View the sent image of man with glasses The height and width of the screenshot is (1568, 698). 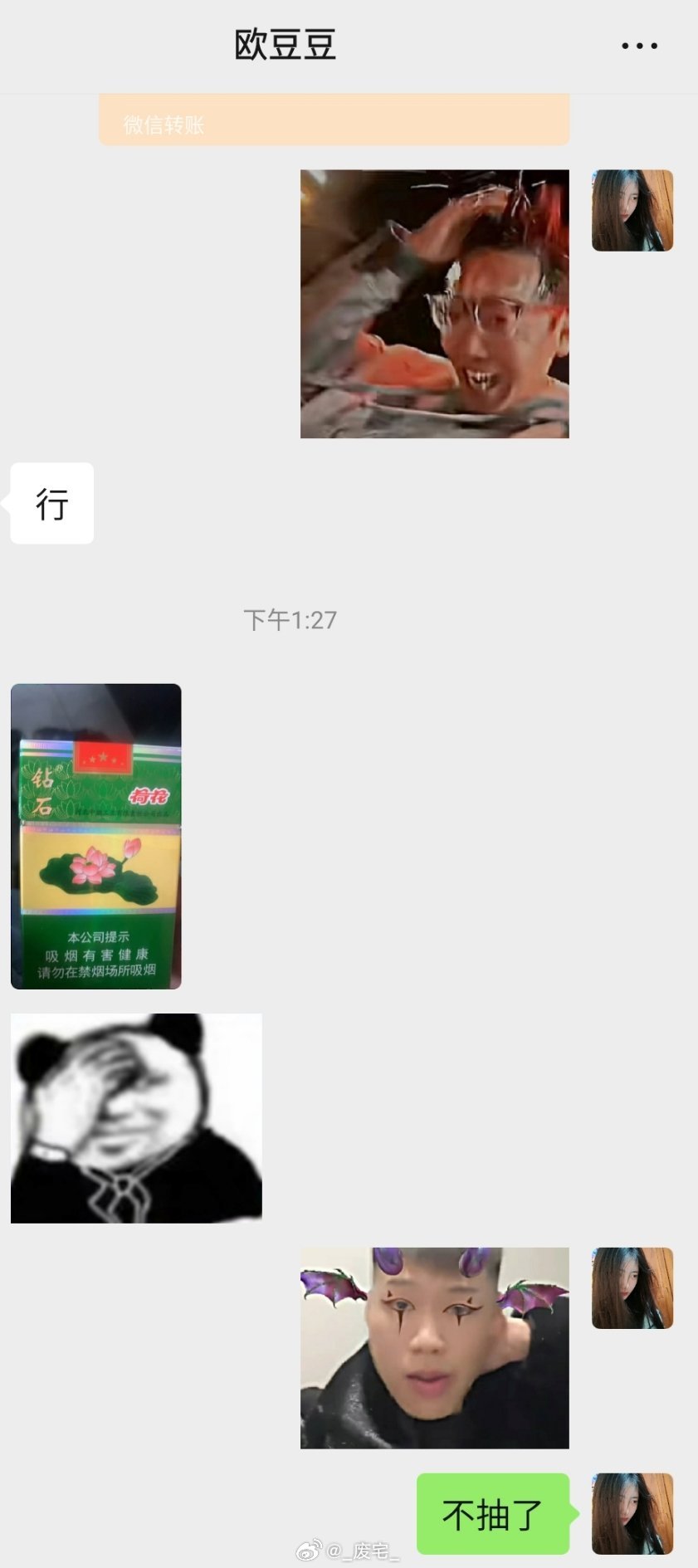[x=434, y=304]
